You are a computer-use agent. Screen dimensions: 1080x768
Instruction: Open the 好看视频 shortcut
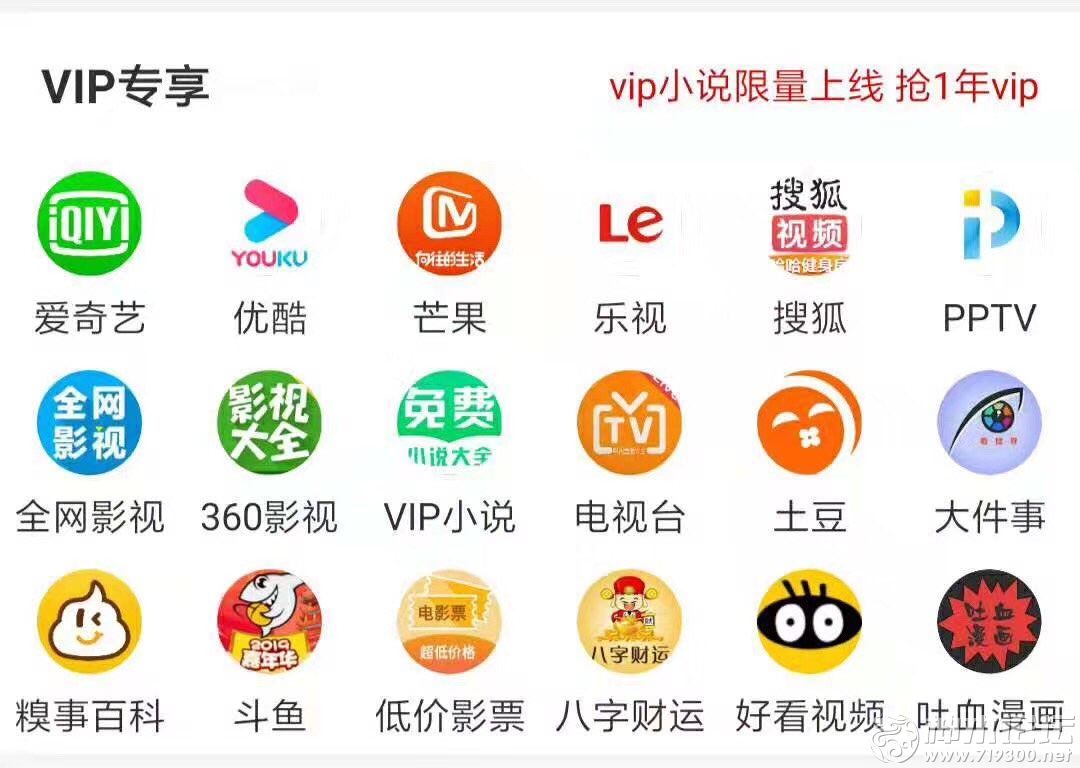tap(809, 622)
